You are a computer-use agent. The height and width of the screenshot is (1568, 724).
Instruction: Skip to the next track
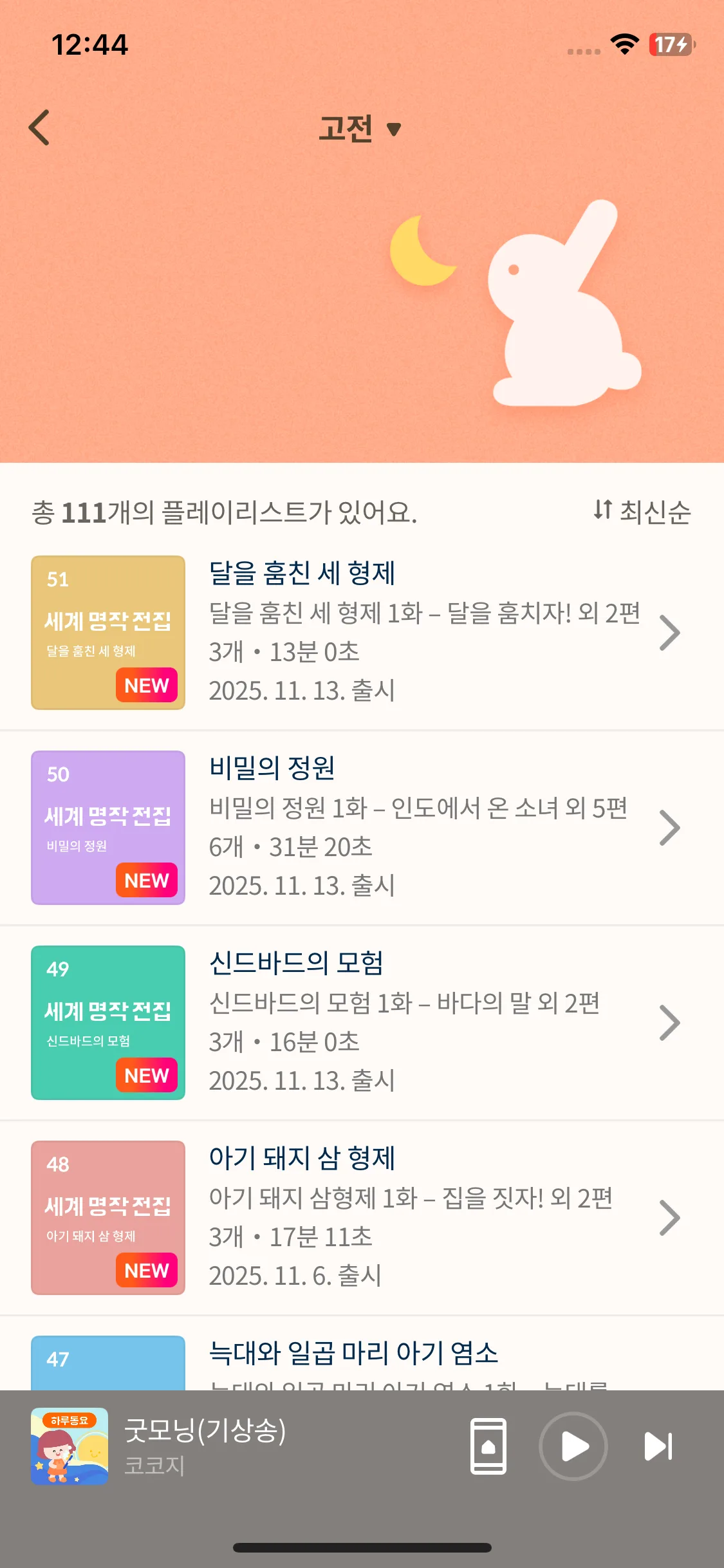[658, 1446]
